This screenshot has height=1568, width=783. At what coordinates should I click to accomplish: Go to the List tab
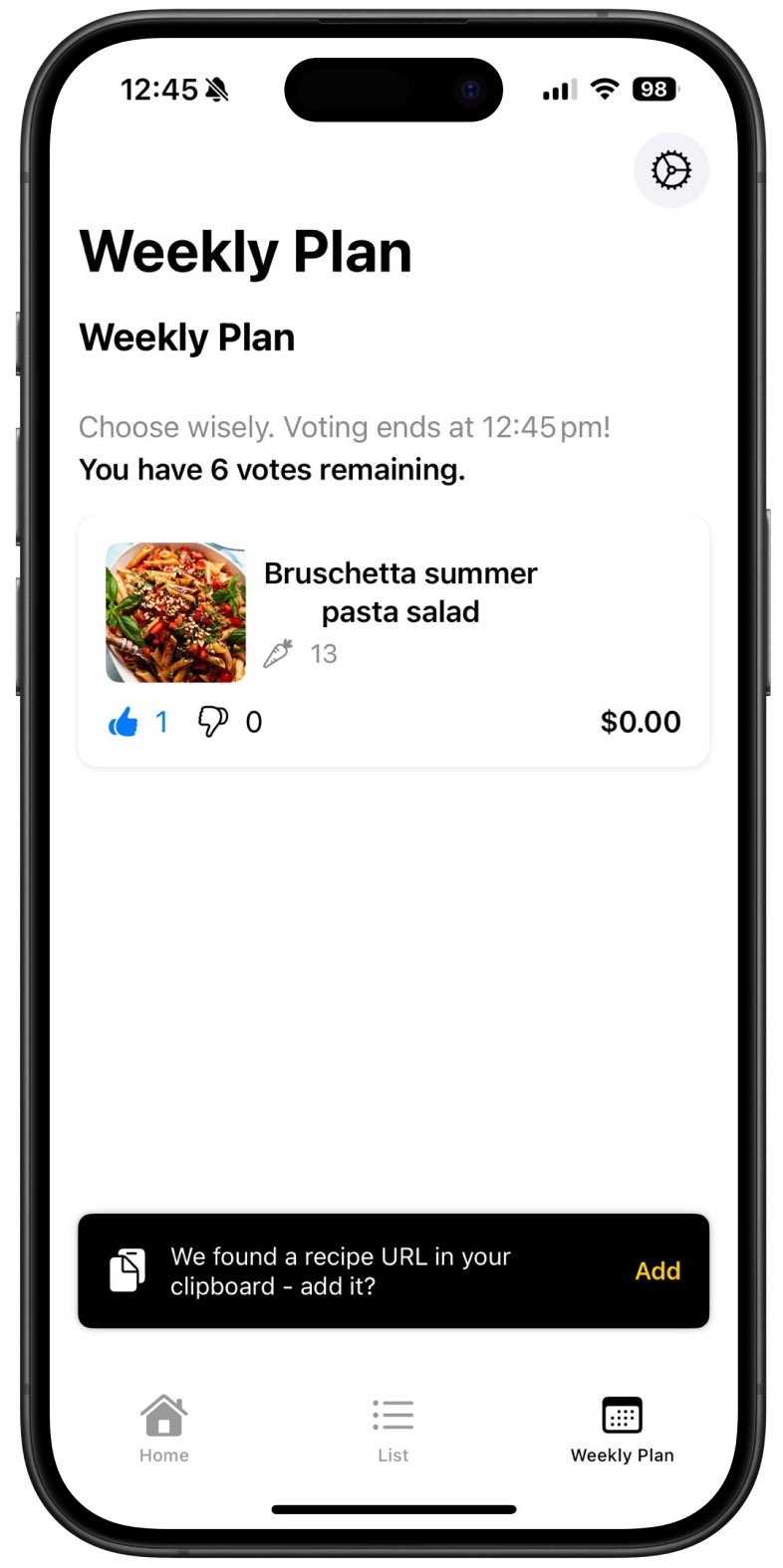pos(392,1429)
